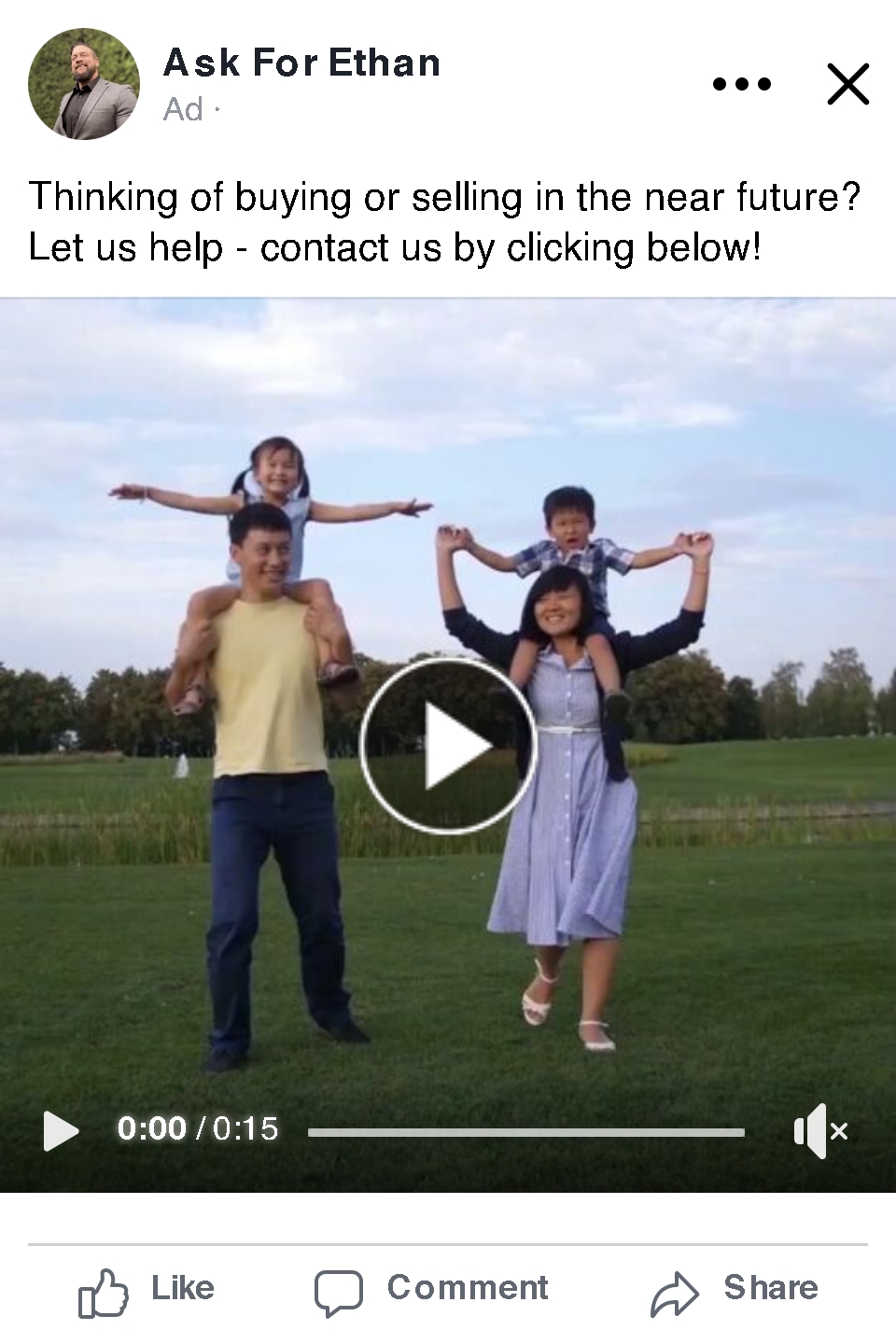Comment on the post
The image size is (896, 1344).
click(431, 1290)
